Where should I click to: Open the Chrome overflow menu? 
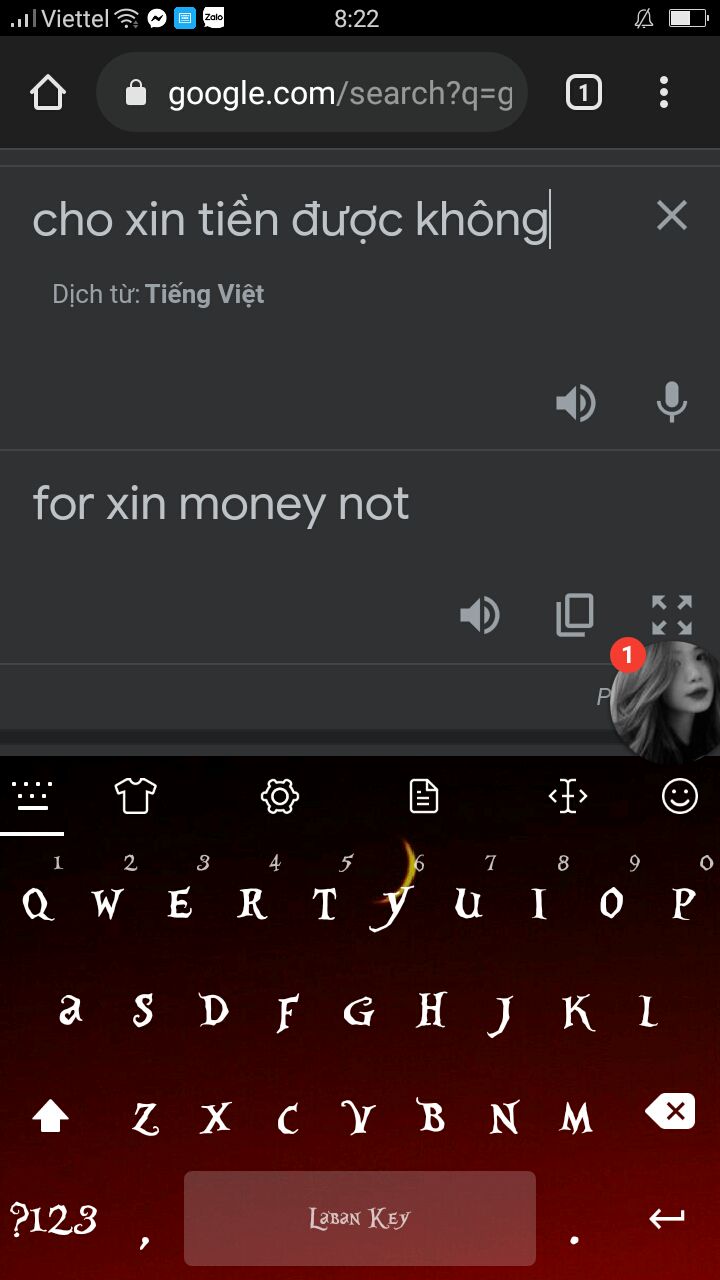pos(663,94)
